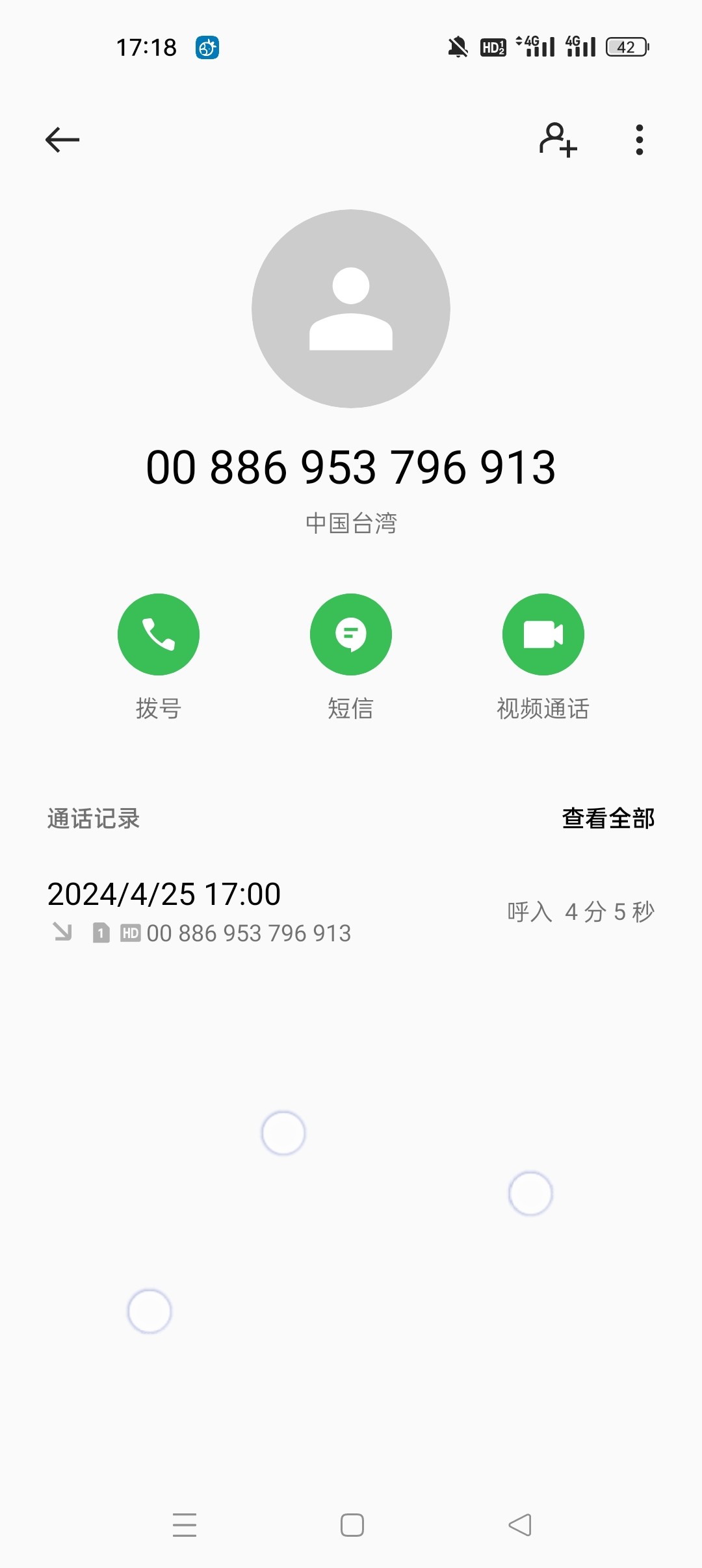The image size is (702, 1568).
Task: Open the 2024/4/25 17:00 call record
Action: (351, 911)
